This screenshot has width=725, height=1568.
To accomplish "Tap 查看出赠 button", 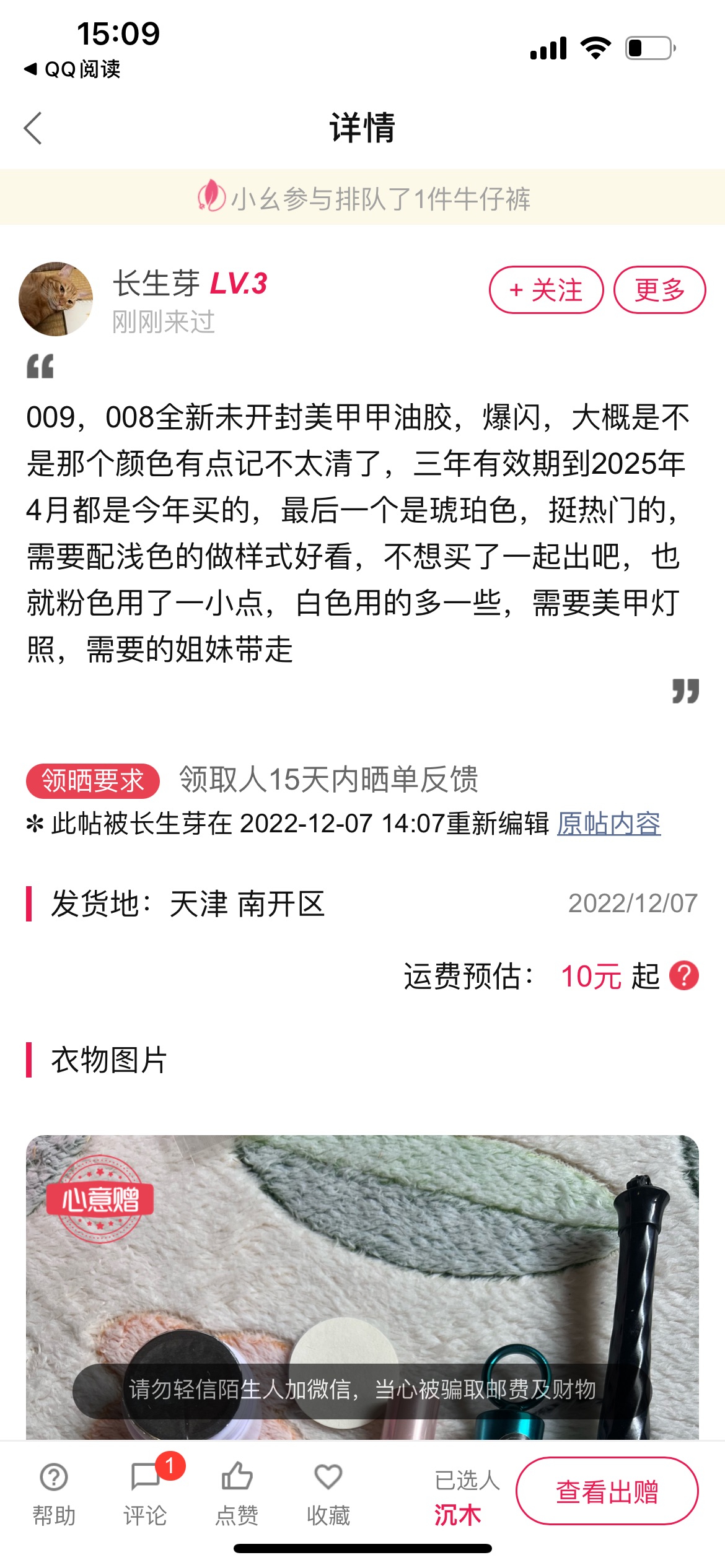I will pyautogui.click(x=607, y=1491).
